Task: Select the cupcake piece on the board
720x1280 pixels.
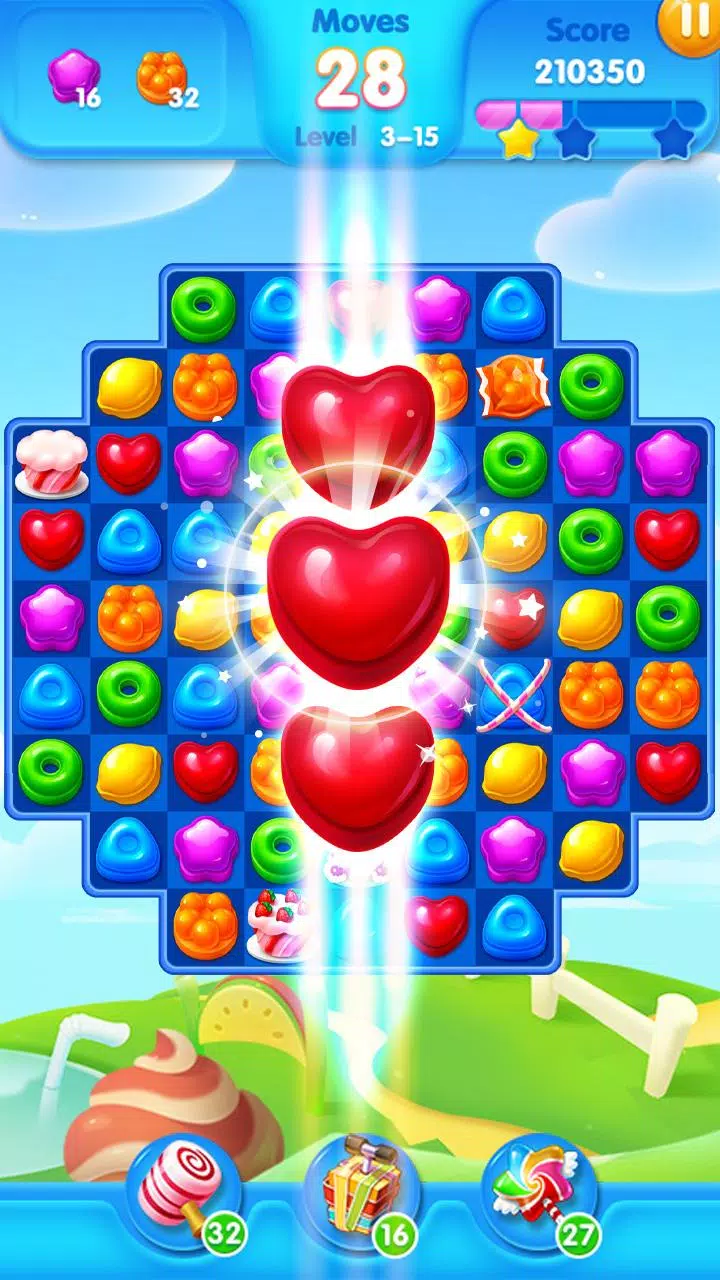Action: click(52, 463)
